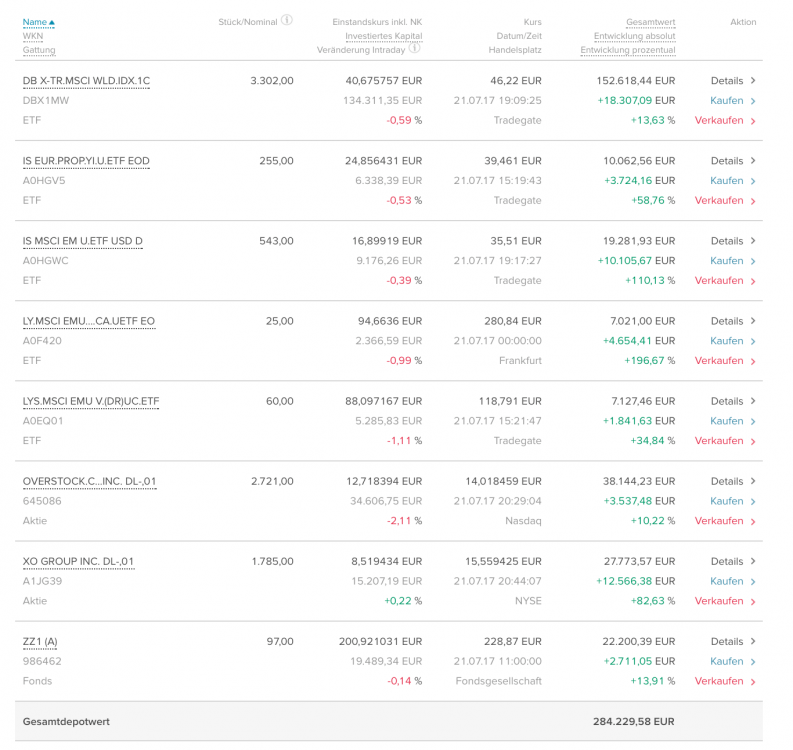The width and height of the screenshot is (793, 750).
Task: Kaufen more LY.MSCI EMU...CA.UETF EO
Action: pos(732,341)
